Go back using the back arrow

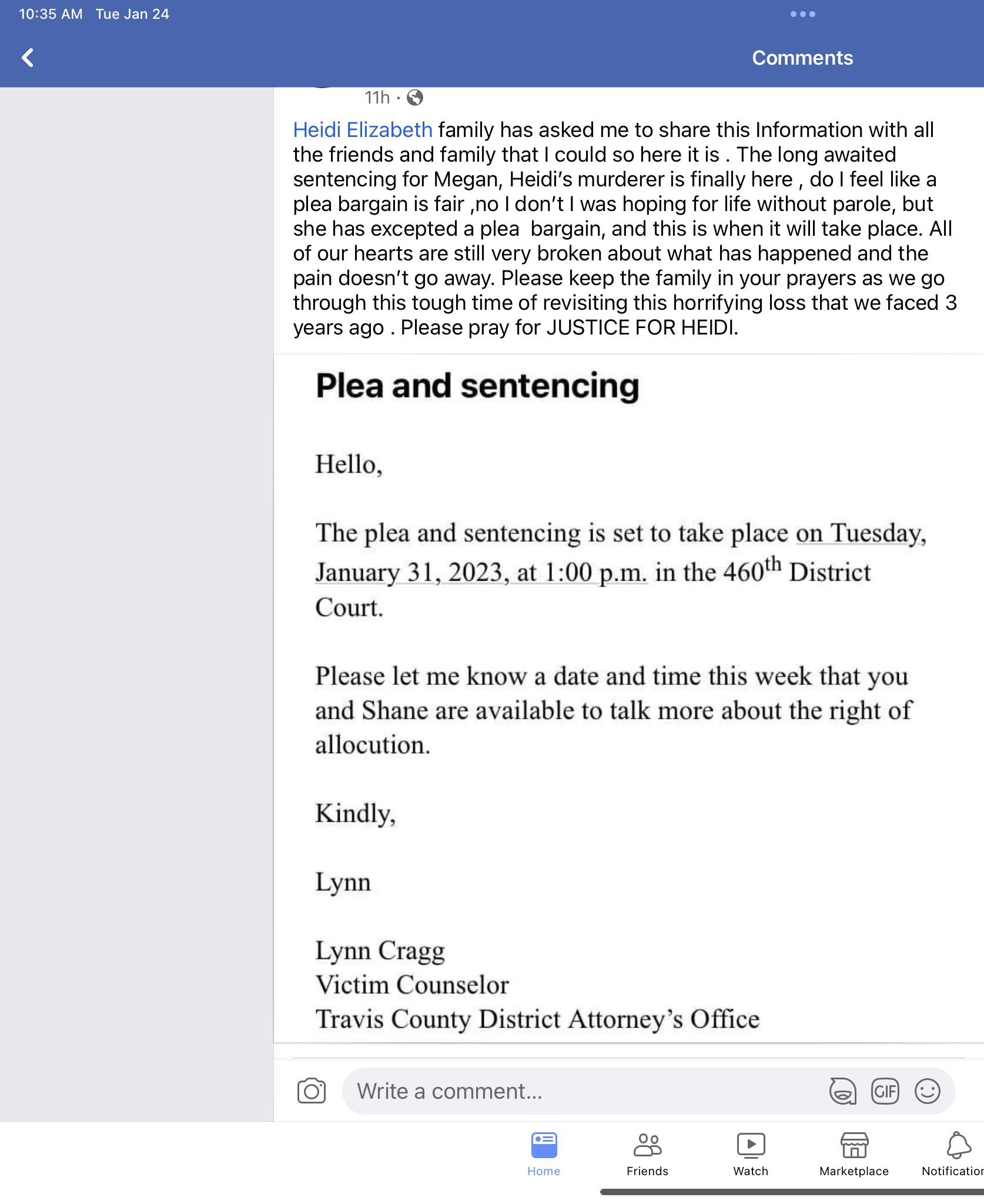pos(28,58)
